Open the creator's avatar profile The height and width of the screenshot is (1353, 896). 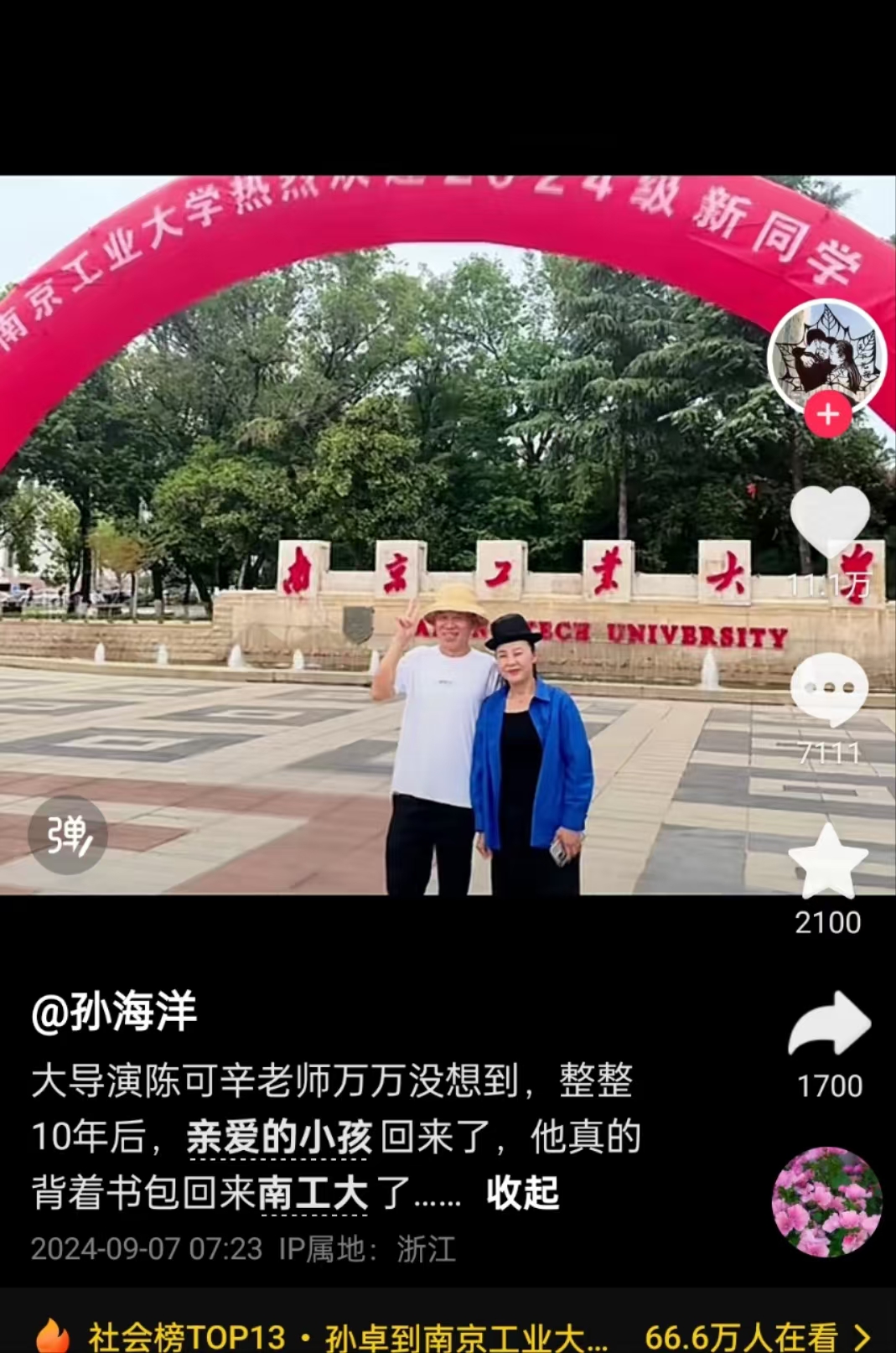click(x=826, y=355)
